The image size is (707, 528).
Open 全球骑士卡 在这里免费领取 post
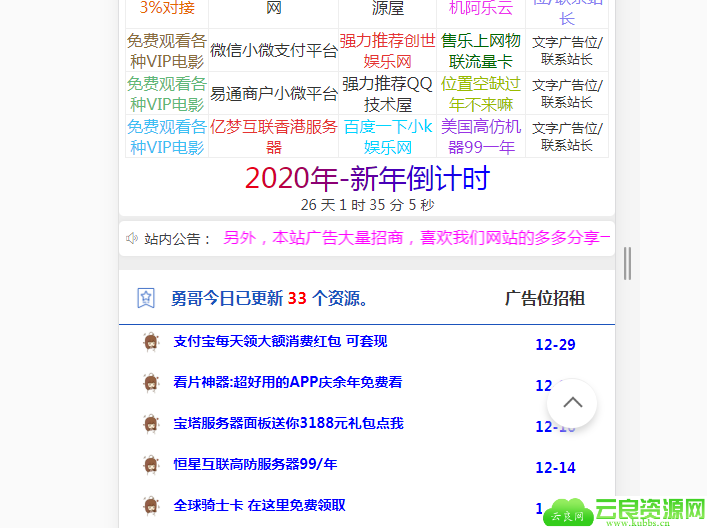[260, 505]
